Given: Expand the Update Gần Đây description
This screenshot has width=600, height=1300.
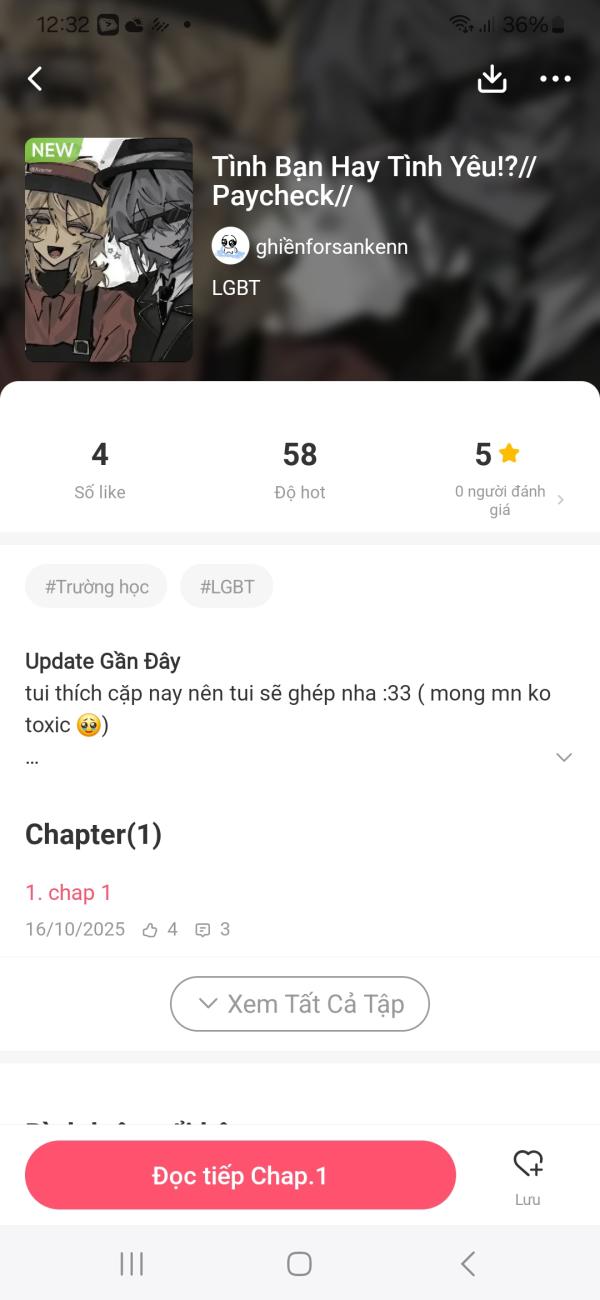Looking at the screenshot, I should [564, 757].
